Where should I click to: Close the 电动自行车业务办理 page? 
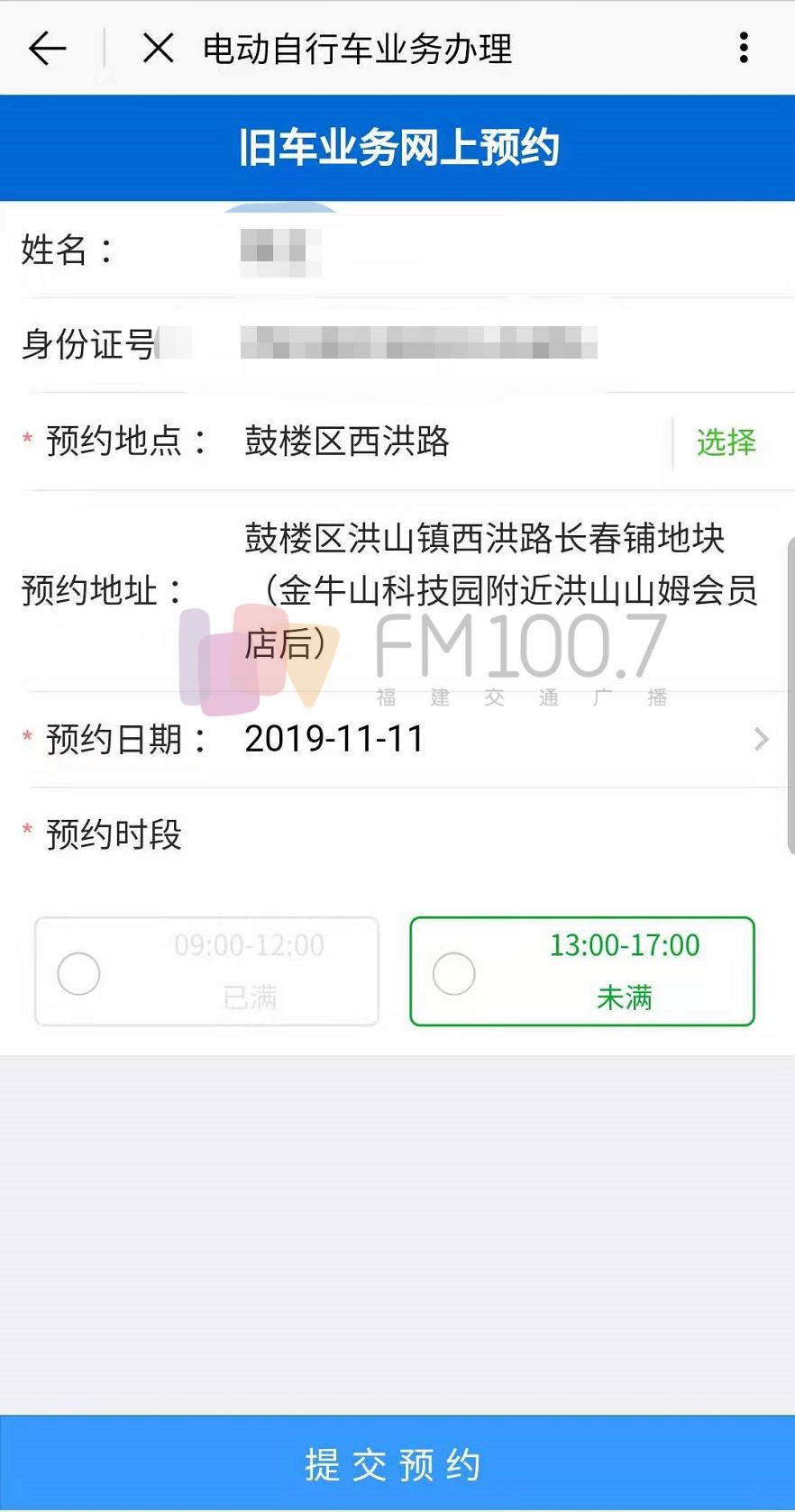pos(158,48)
